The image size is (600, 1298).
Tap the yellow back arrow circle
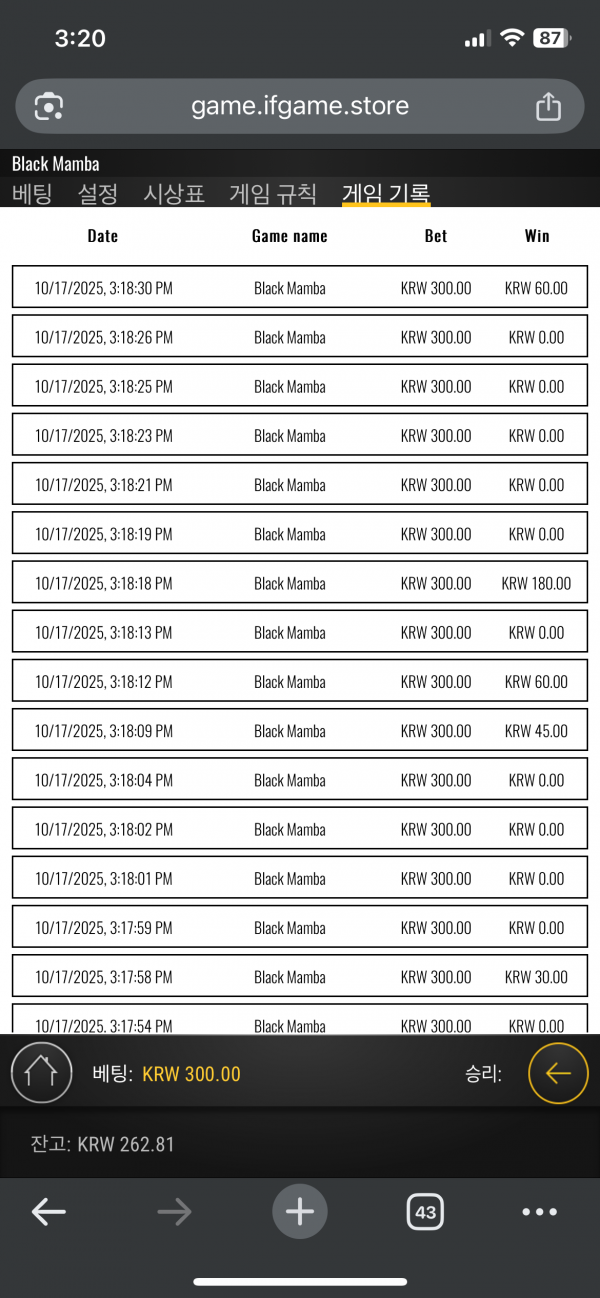click(x=557, y=1073)
